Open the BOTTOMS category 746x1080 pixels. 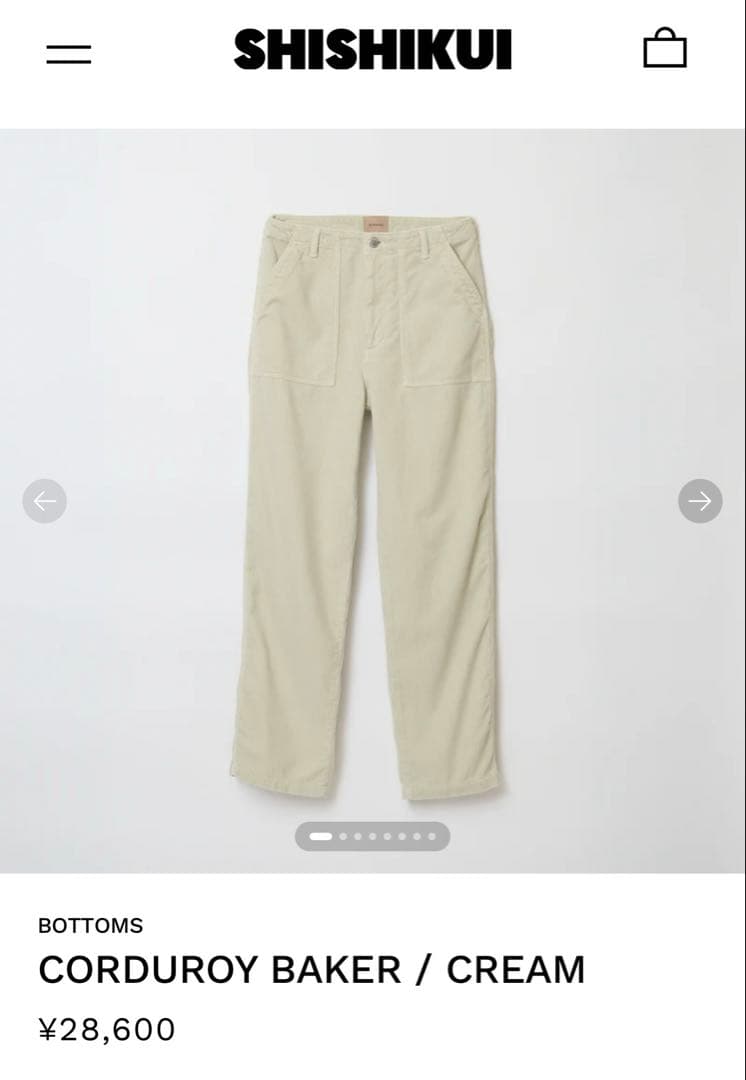90,925
